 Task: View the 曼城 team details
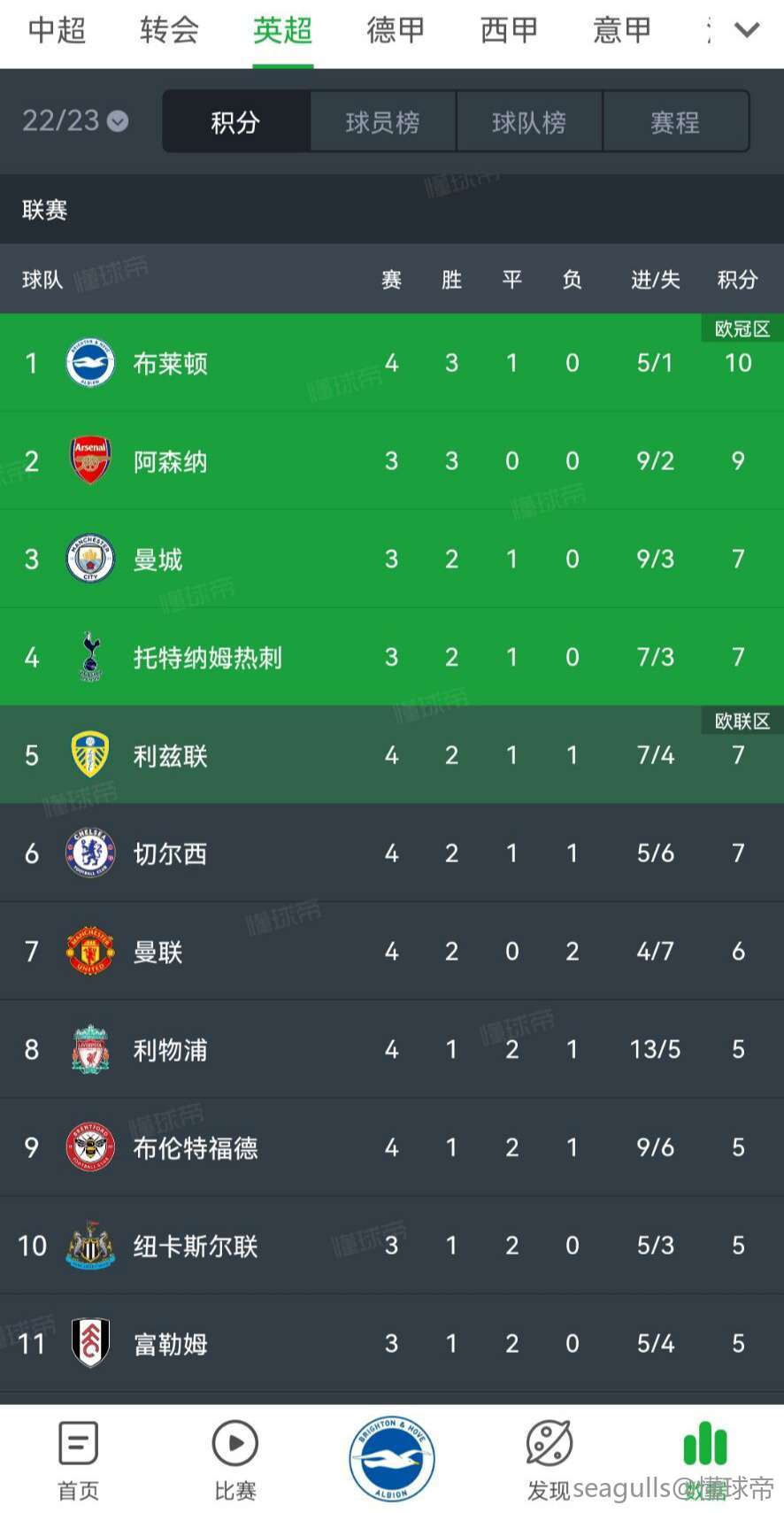pyautogui.click(x=392, y=560)
